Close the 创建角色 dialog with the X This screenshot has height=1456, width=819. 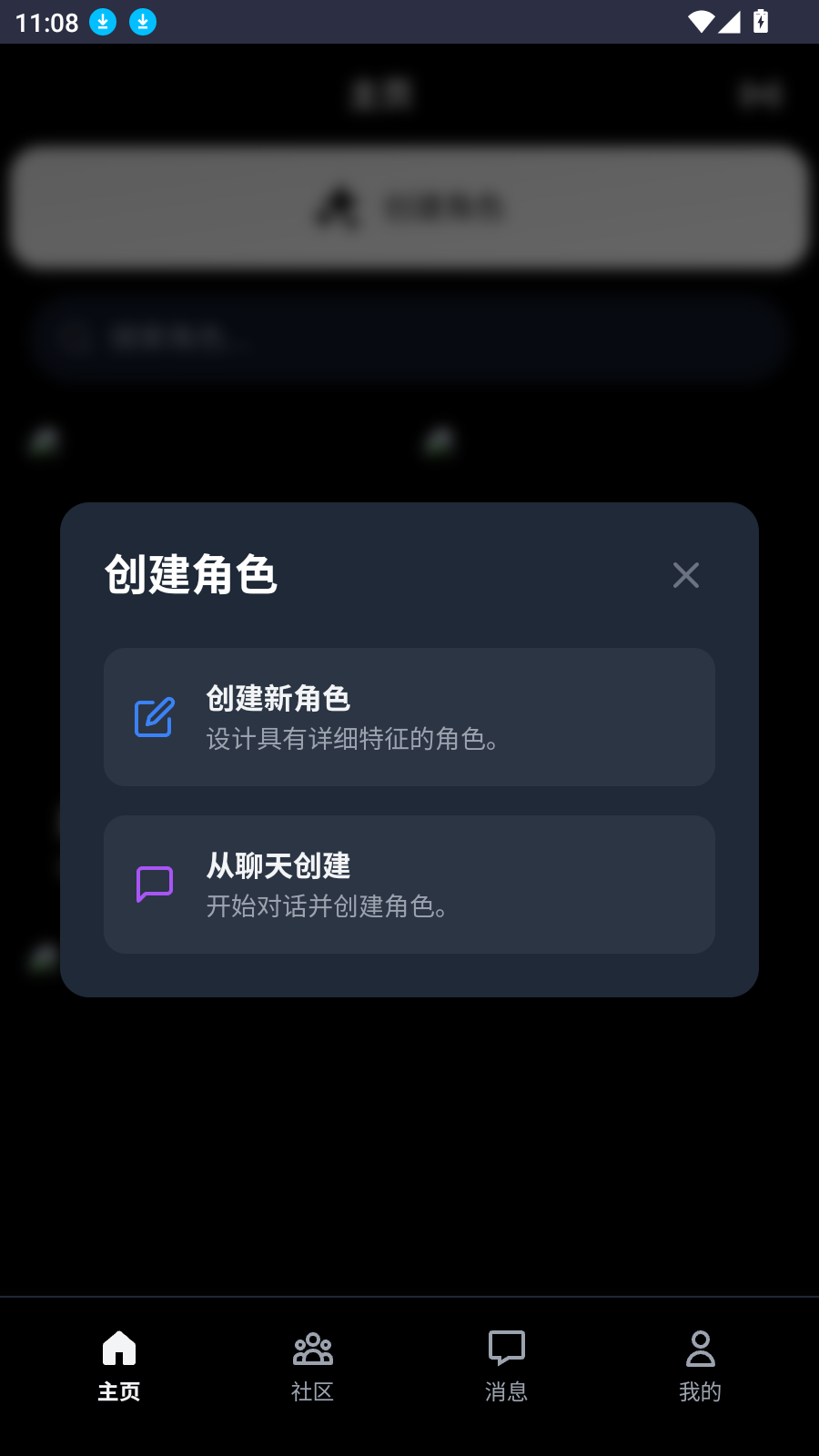[x=685, y=575]
